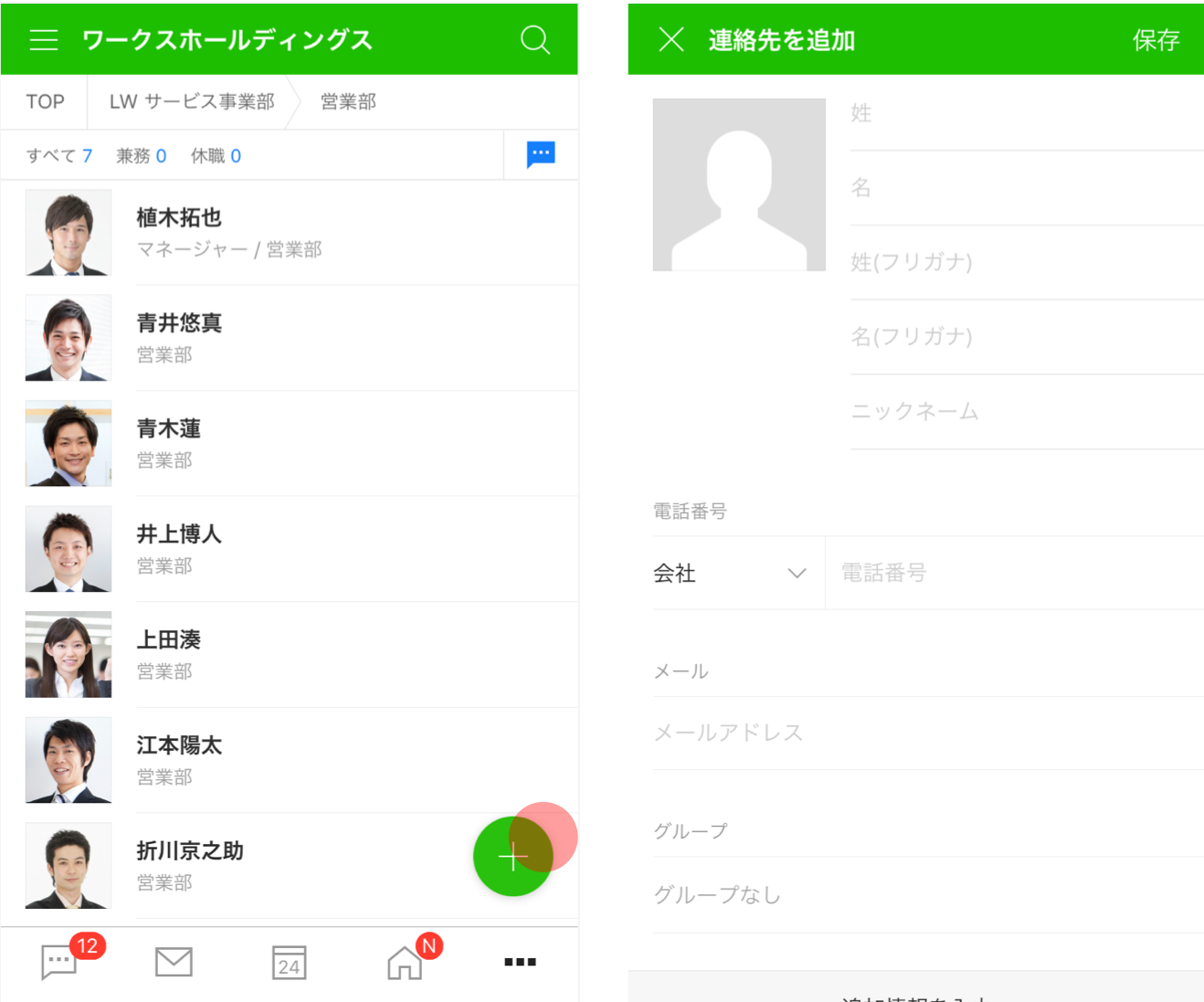The width and height of the screenshot is (1204, 1002).
Task: Tap the green plus add button
Action: [x=512, y=857]
